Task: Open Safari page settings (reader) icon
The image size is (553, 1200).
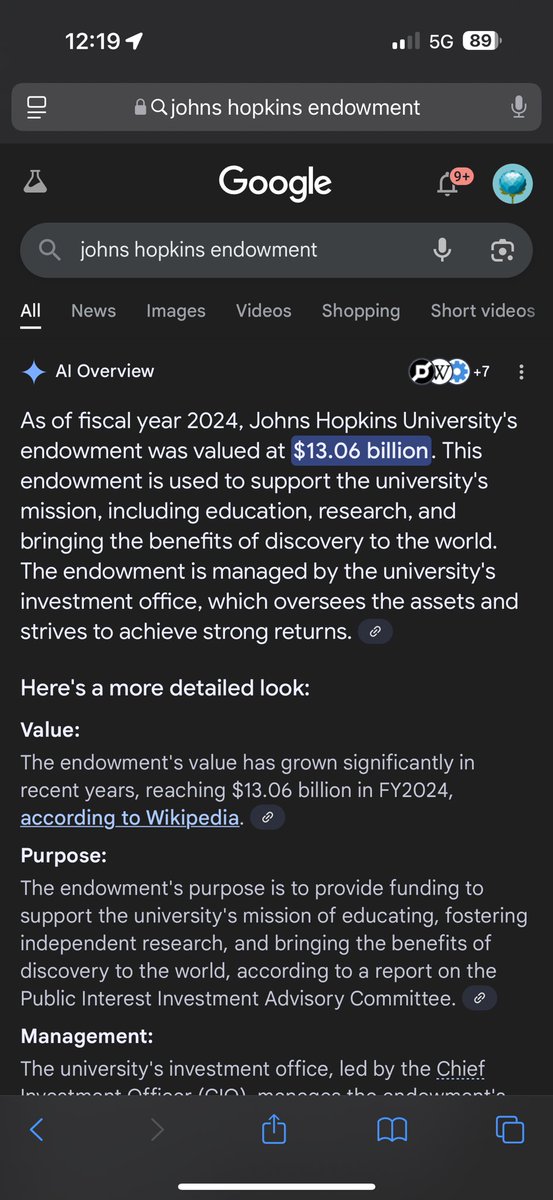Action: [x=38, y=107]
